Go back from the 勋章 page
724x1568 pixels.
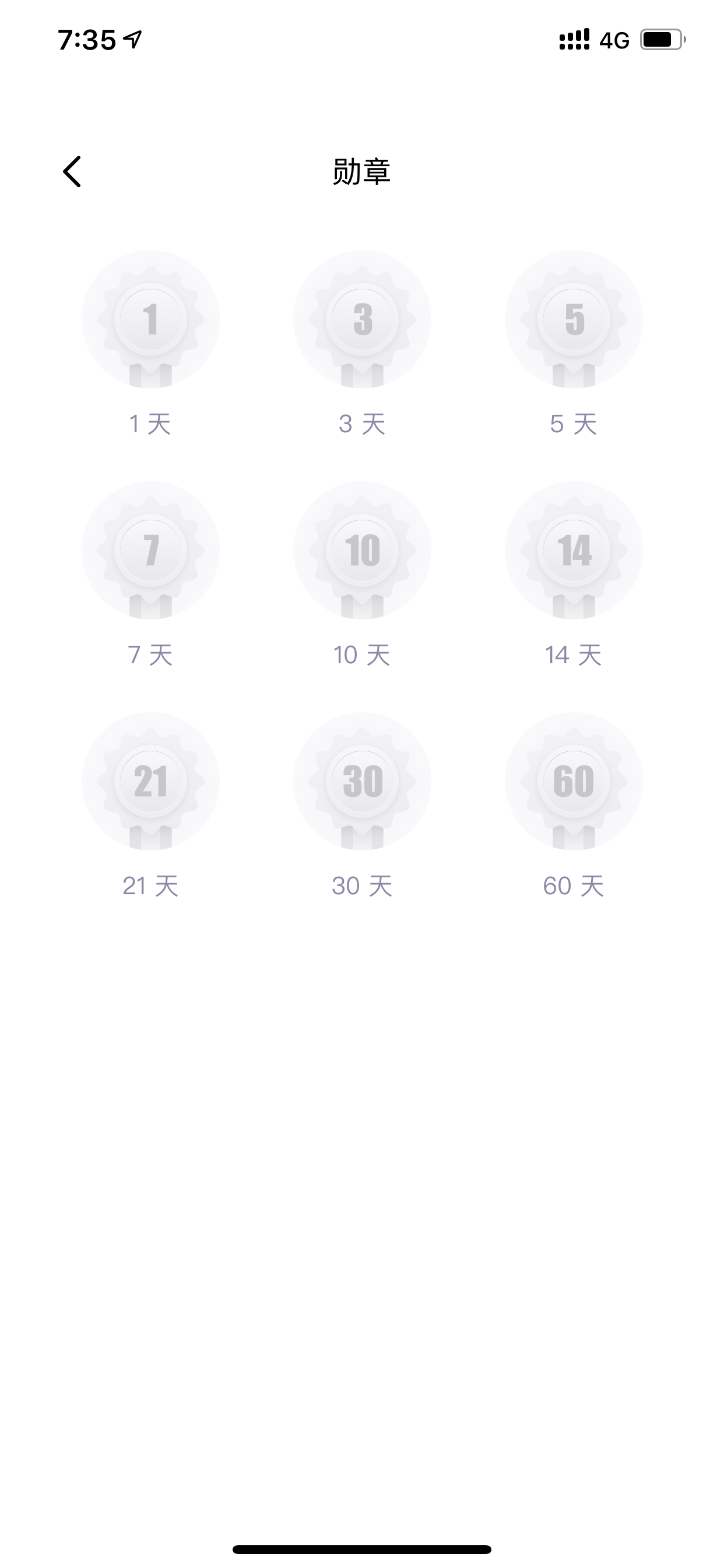pos(72,171)
